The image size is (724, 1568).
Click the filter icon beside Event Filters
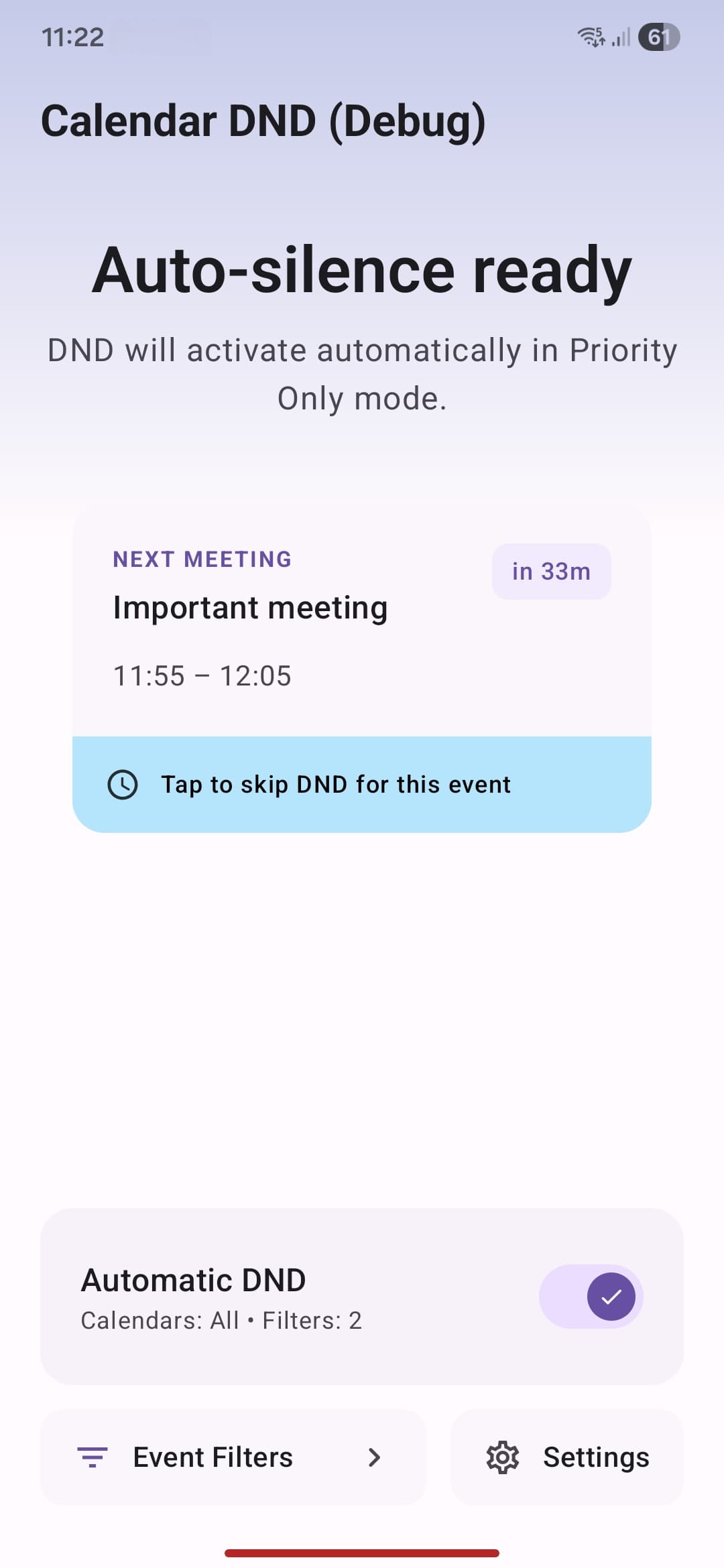pos(95,1457)
